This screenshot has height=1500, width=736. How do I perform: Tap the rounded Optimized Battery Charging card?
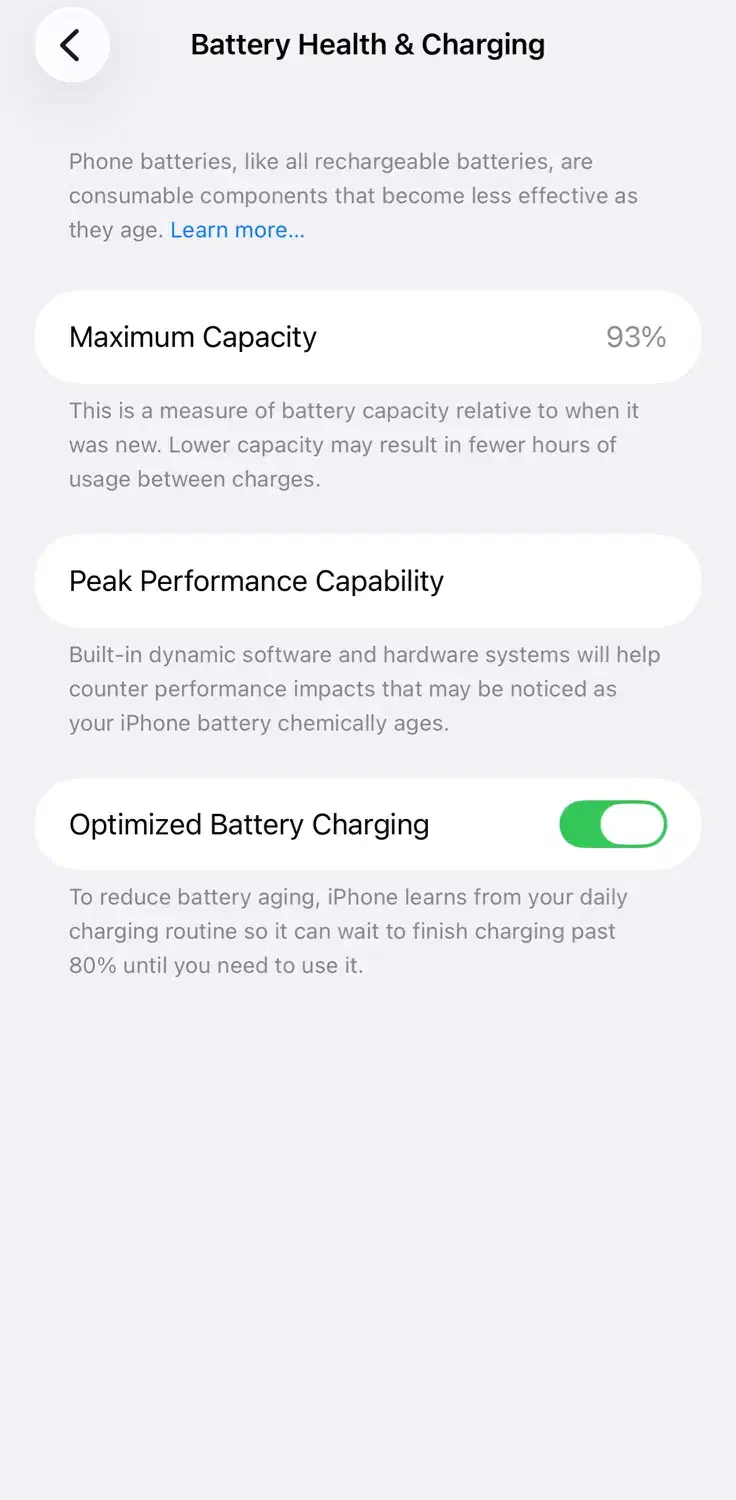(300, 824)
